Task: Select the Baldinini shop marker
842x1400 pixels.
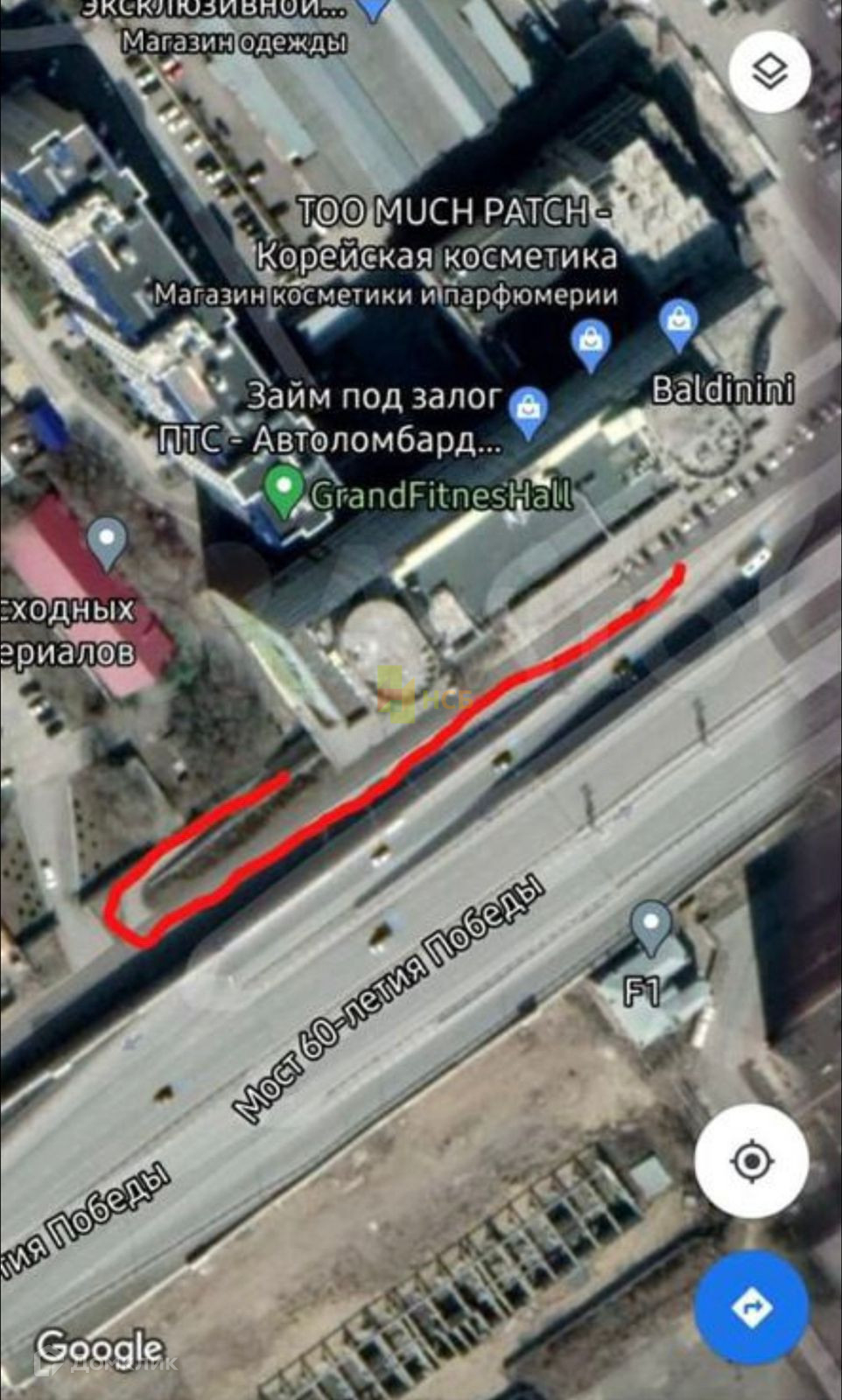Action: (x=678, y=325)
